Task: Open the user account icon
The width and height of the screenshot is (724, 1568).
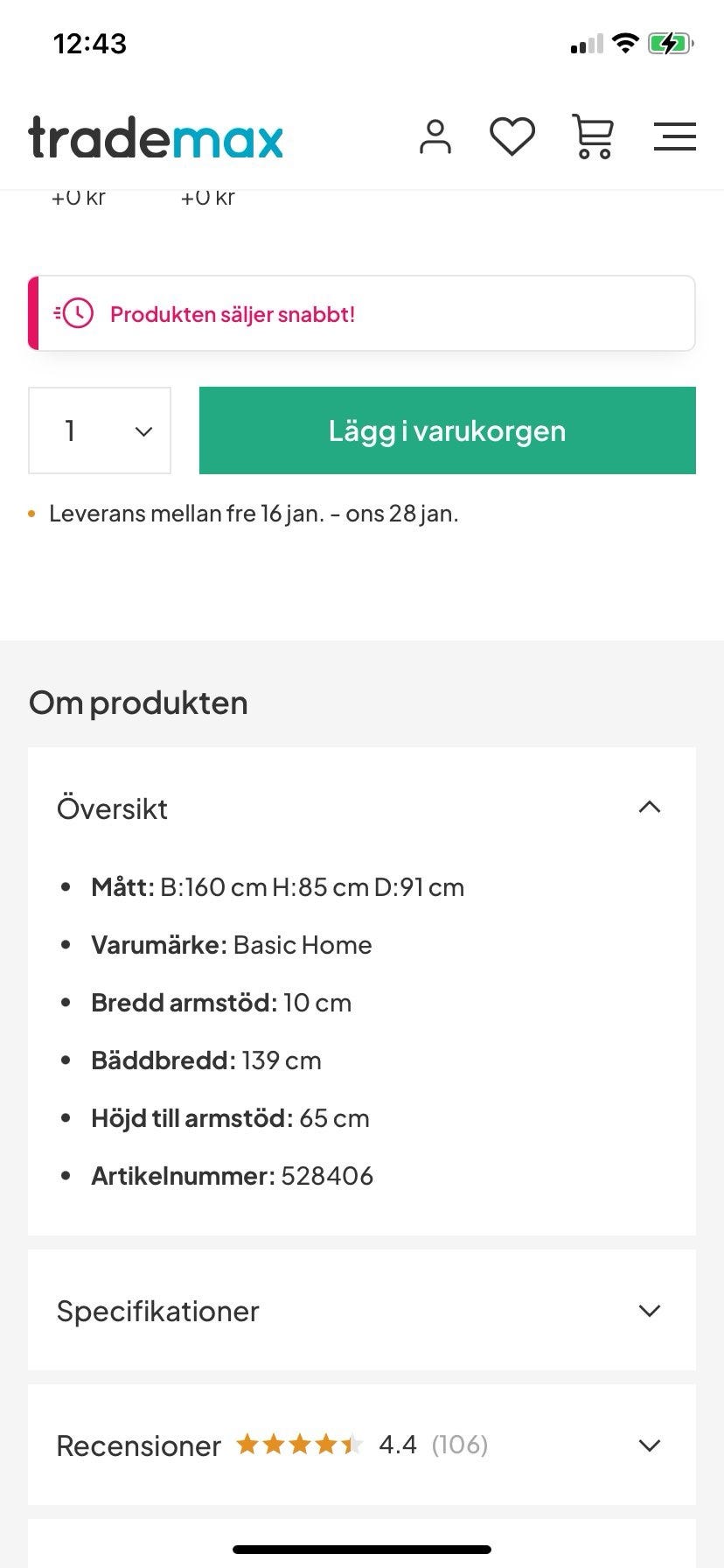Action: point(435,136)
